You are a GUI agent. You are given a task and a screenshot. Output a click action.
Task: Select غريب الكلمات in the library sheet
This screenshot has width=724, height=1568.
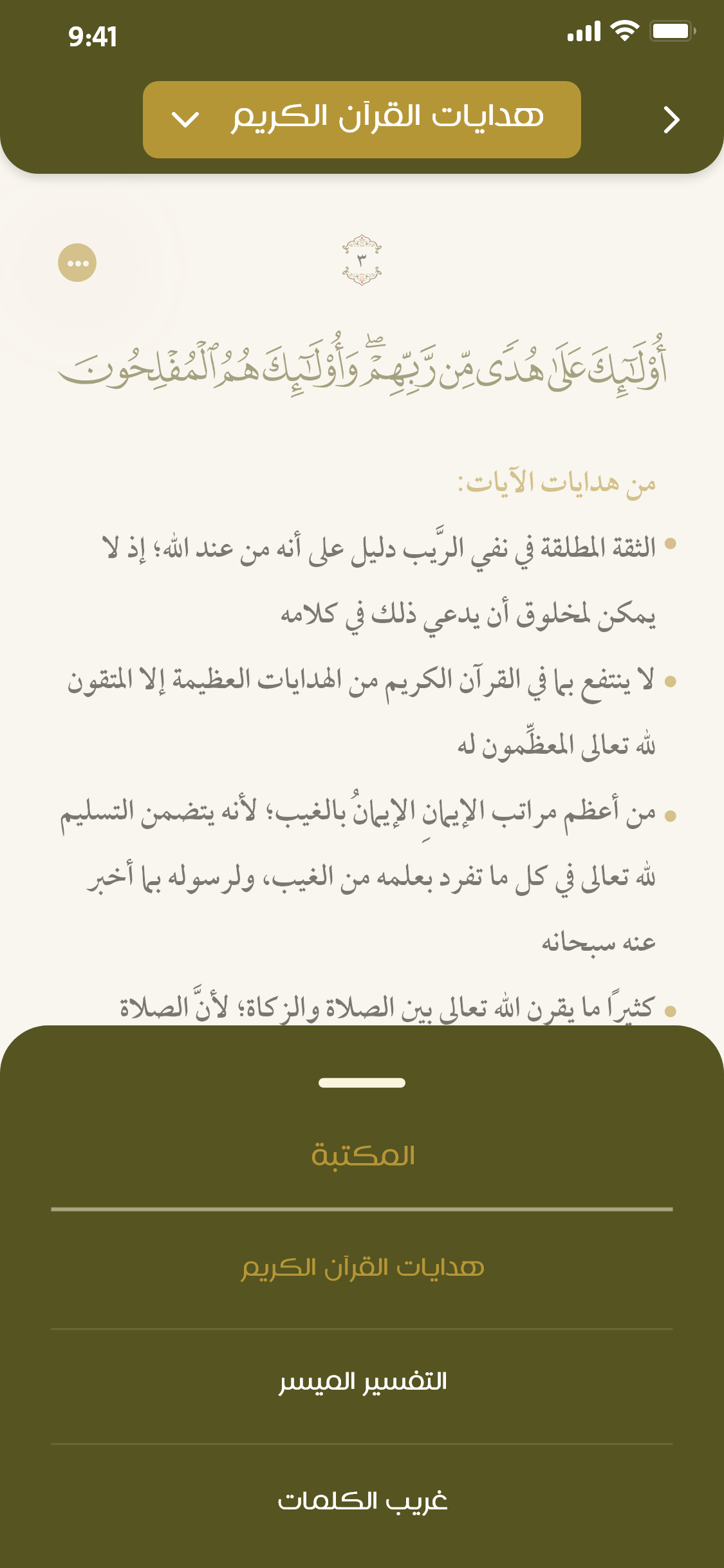(x=362, y=1500)
